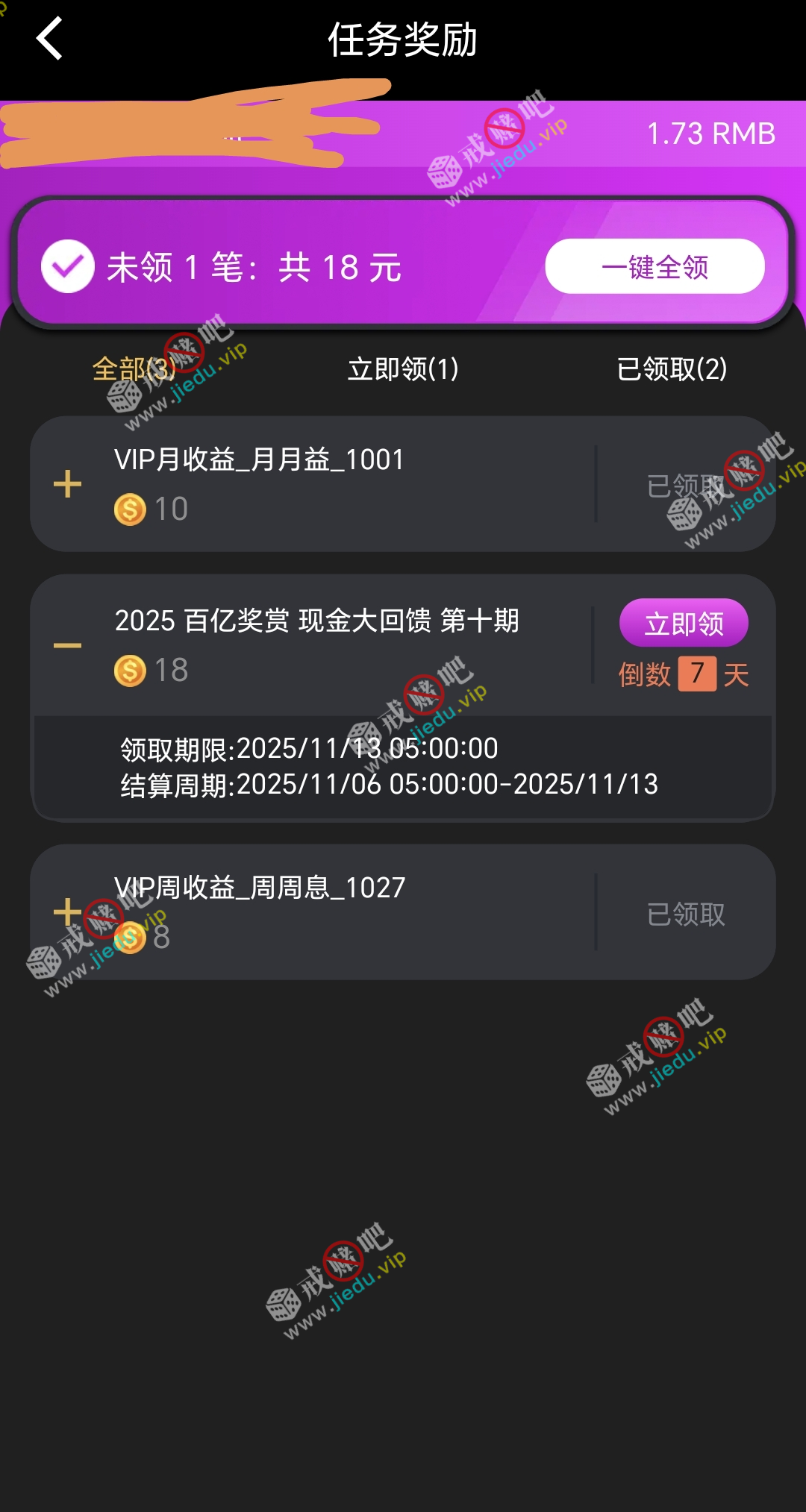
Task: Expand the VIP月收益_月月益_1001 row
Action: (x=68, y=484)
